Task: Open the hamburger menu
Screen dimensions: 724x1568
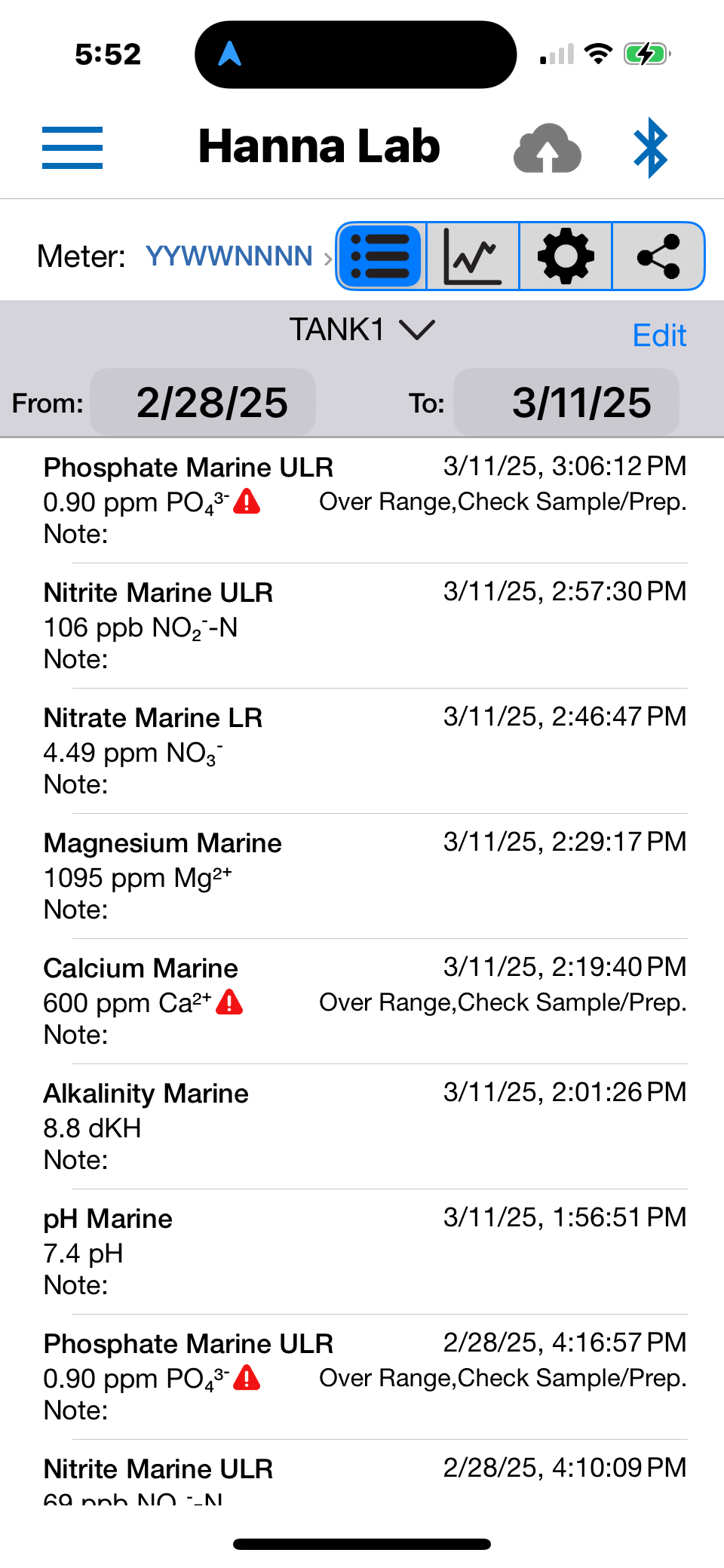Action: click(x=72, y=148)
